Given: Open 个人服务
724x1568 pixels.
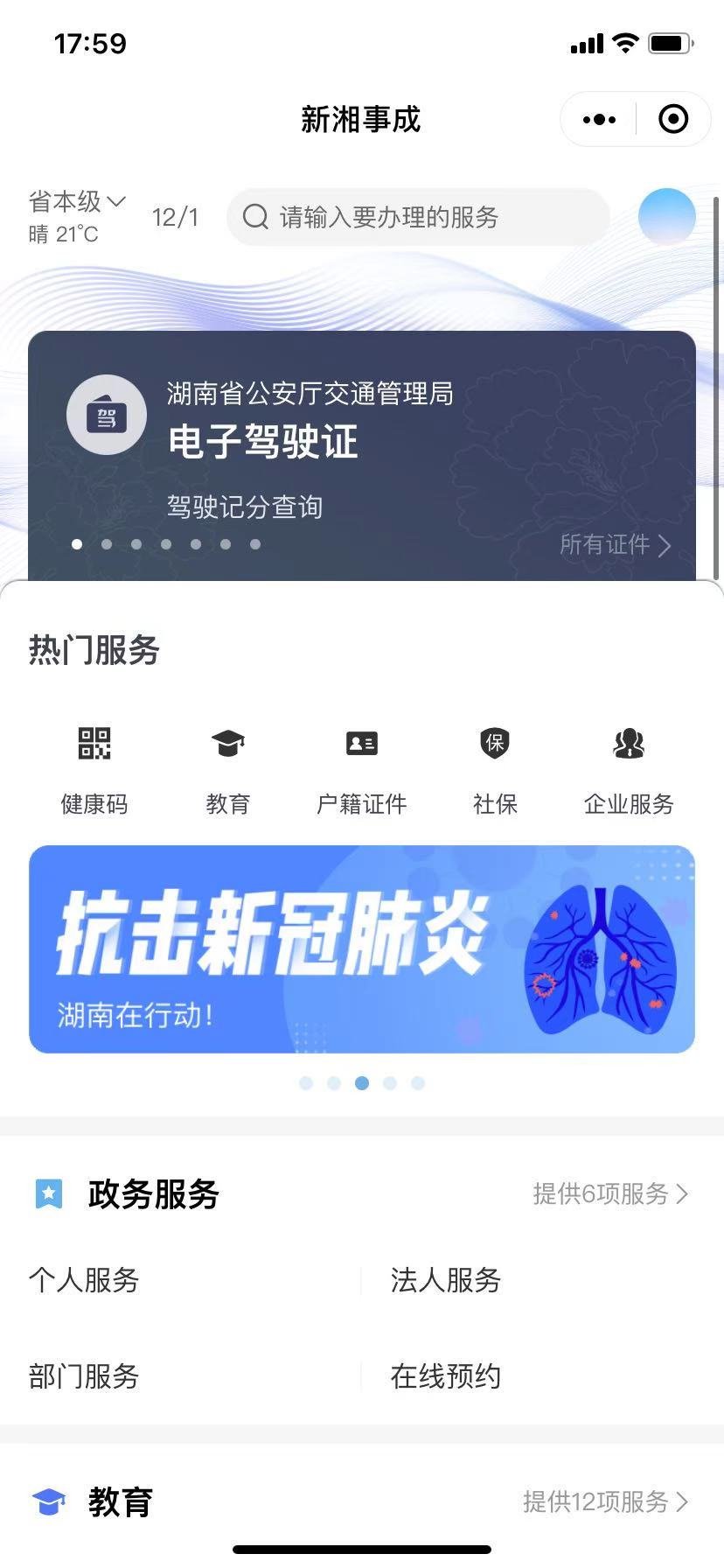Looking at the screenshot, I should (84, 1280).
